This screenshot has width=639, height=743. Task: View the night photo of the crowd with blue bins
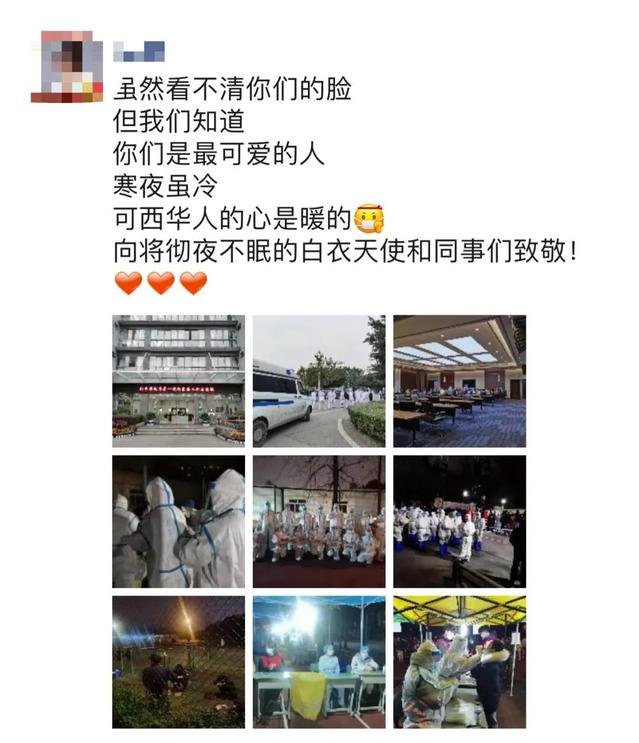click(459, 521)
